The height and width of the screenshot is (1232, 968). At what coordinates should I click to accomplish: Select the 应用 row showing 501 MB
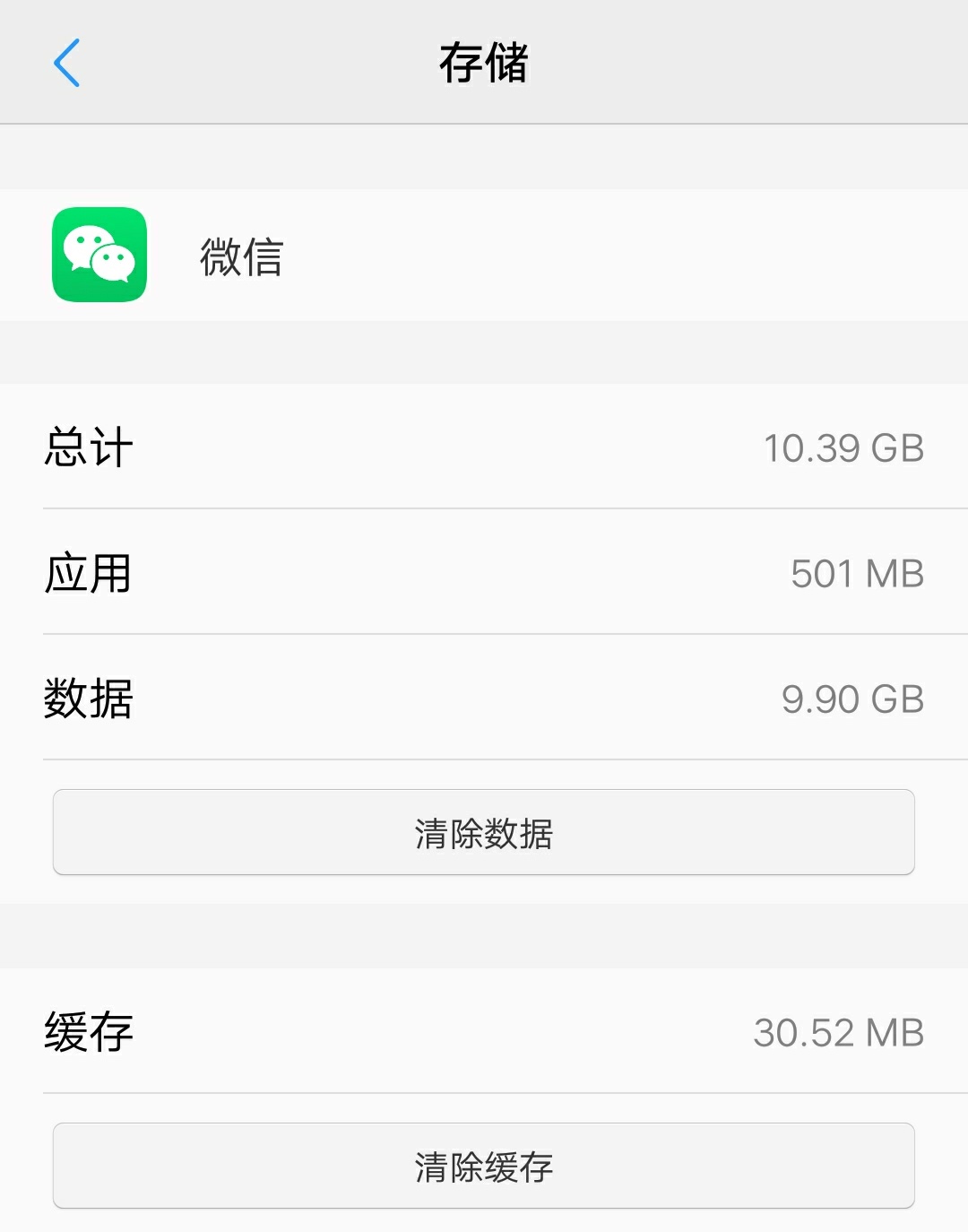[x=484, y=574]
